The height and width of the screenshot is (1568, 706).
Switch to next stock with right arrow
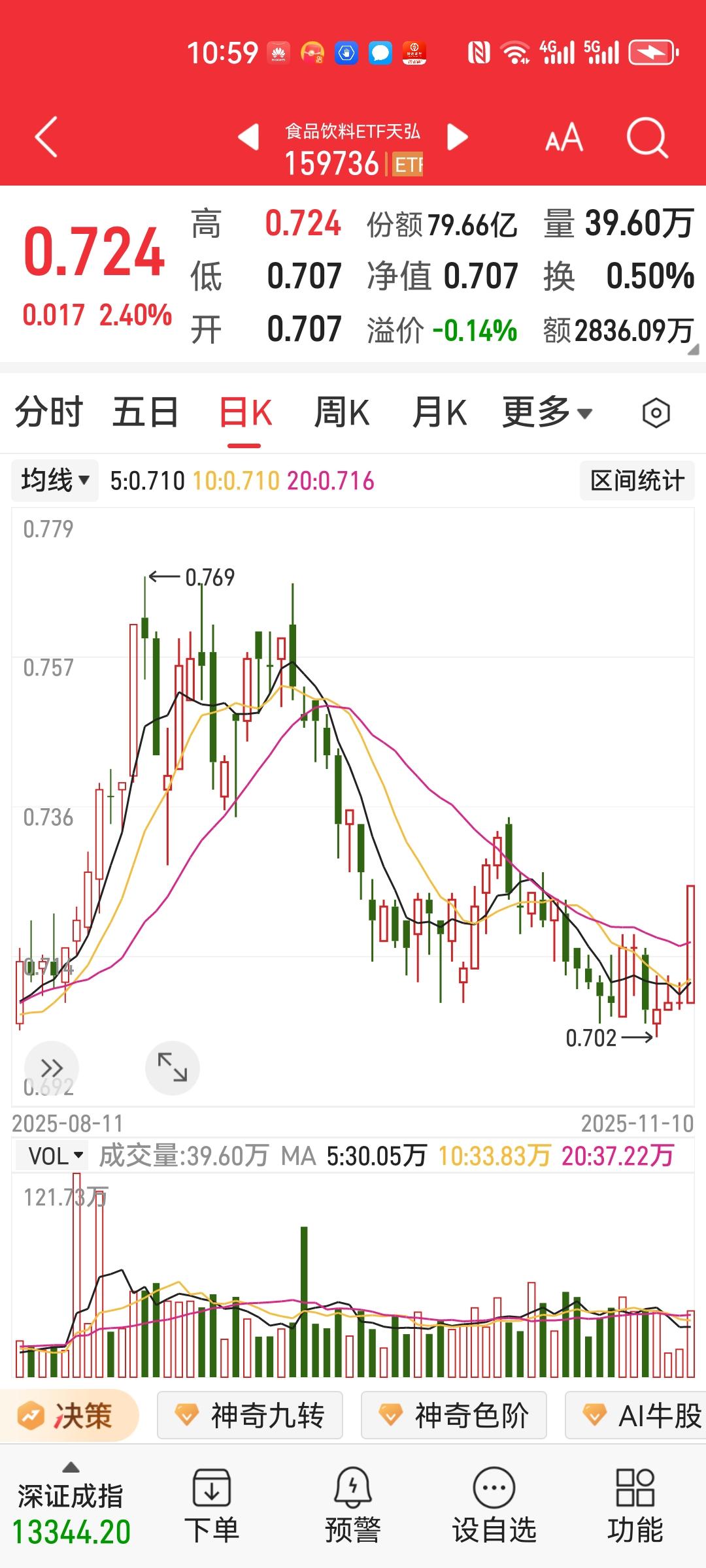(458, 137)
